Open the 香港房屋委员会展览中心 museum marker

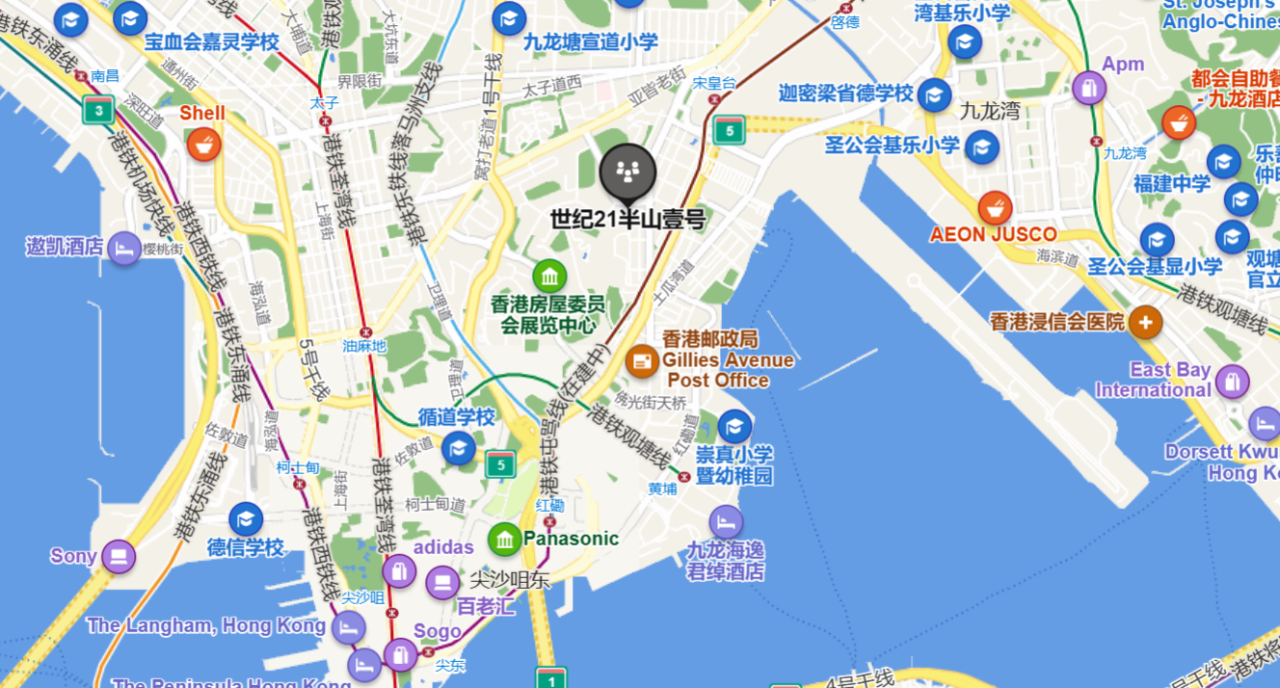549,276
